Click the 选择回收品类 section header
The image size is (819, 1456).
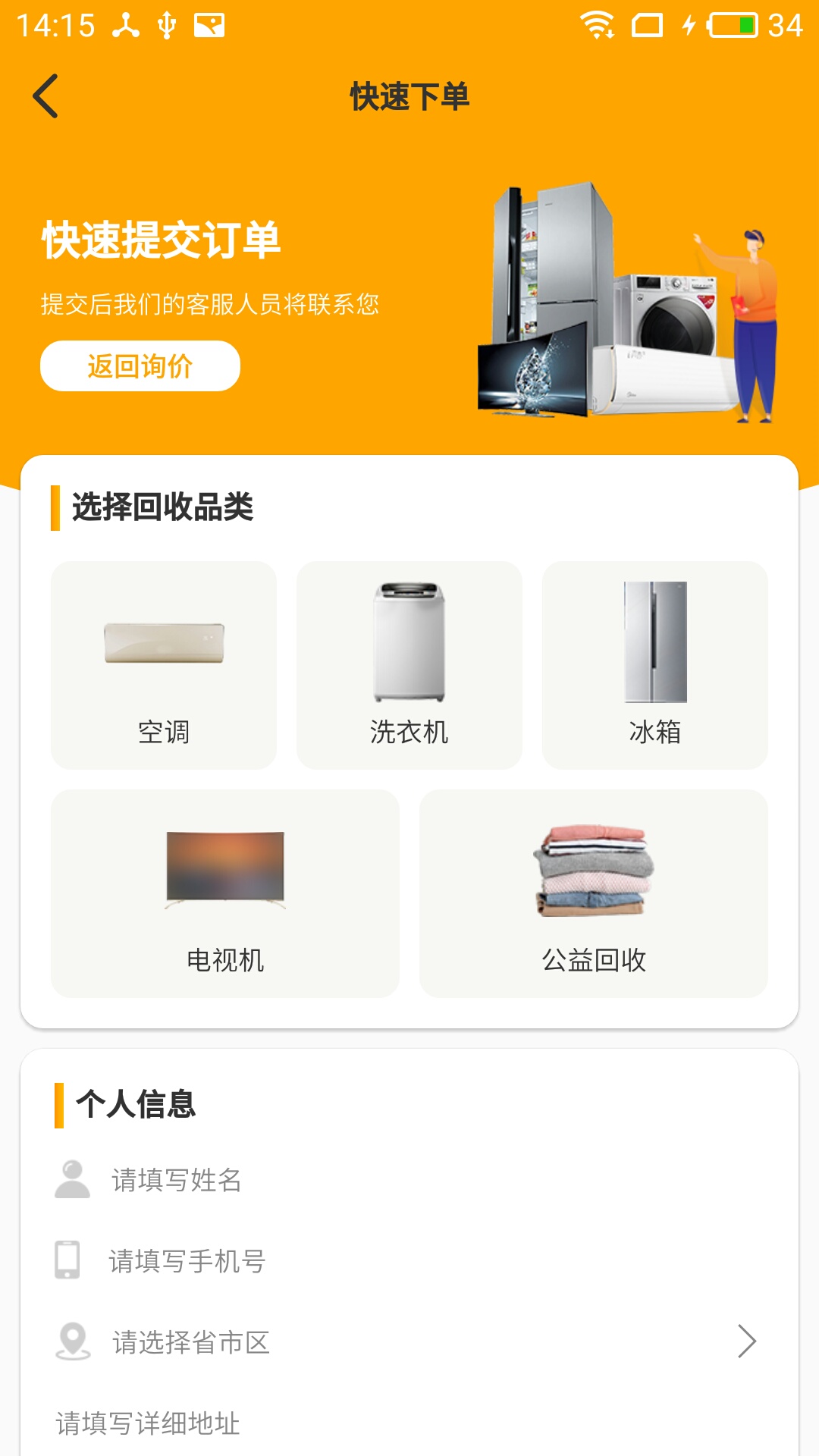(x=162, y=506)
